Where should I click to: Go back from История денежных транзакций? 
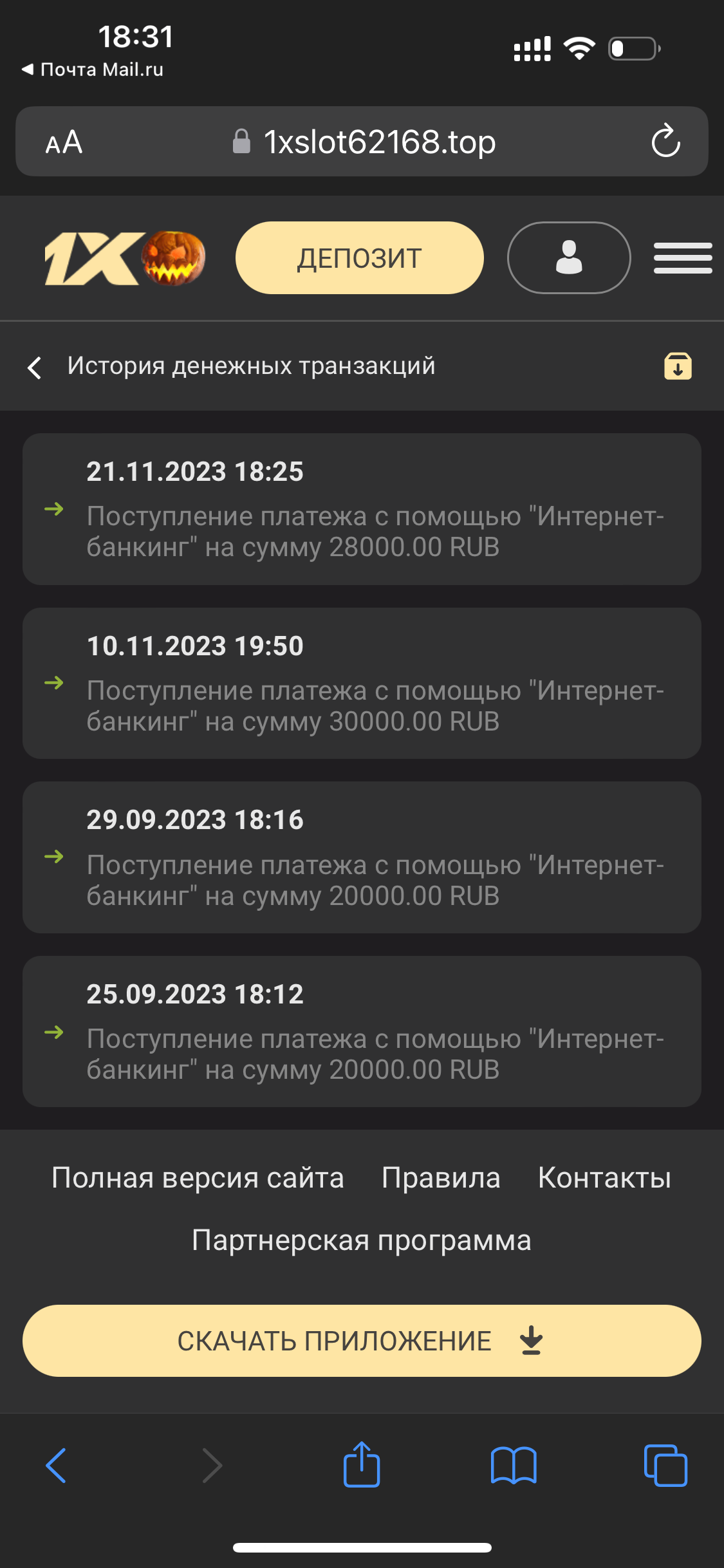pos(35,368)
